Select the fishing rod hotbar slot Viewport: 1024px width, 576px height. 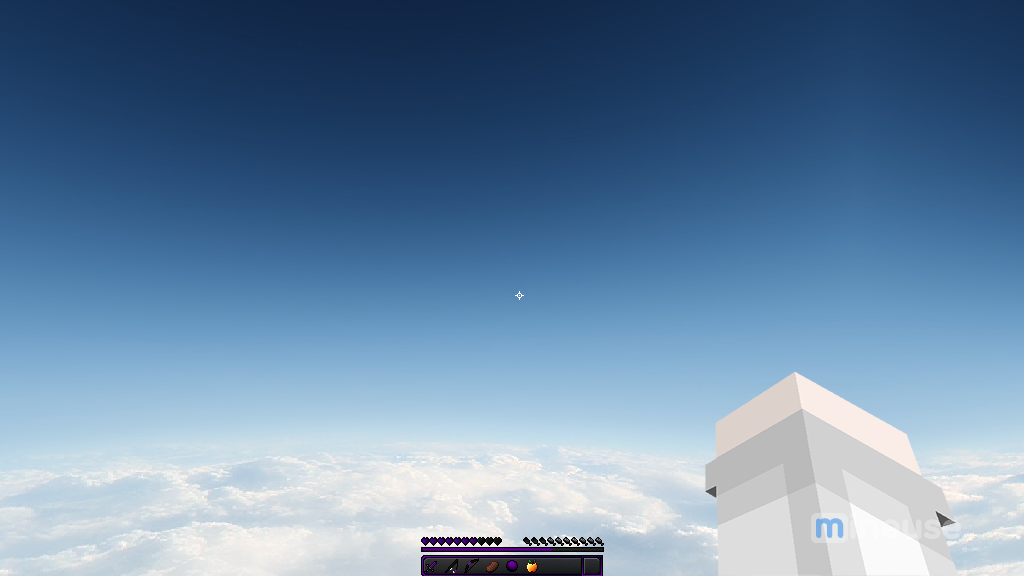click(x=451, y=566)
